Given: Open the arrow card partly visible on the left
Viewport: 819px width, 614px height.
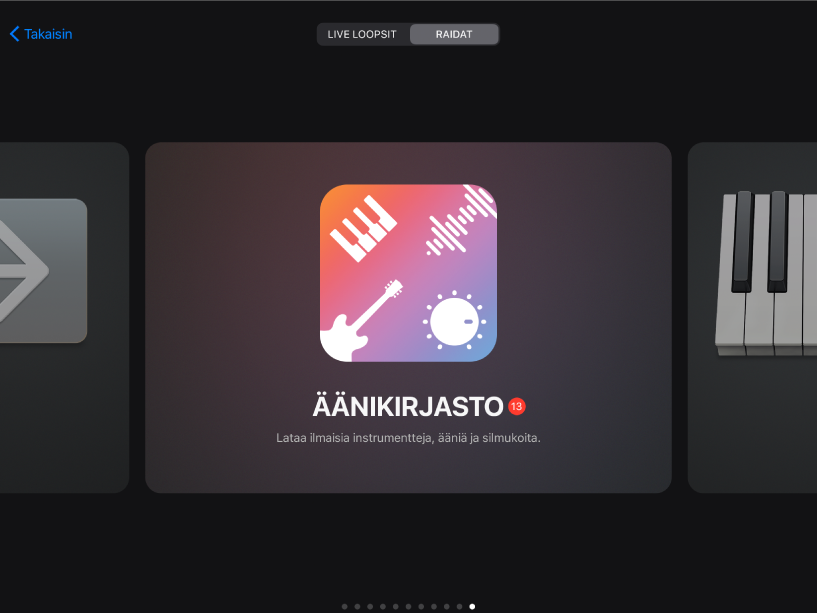Looking at the screenshot, I should tap(62, 317).
